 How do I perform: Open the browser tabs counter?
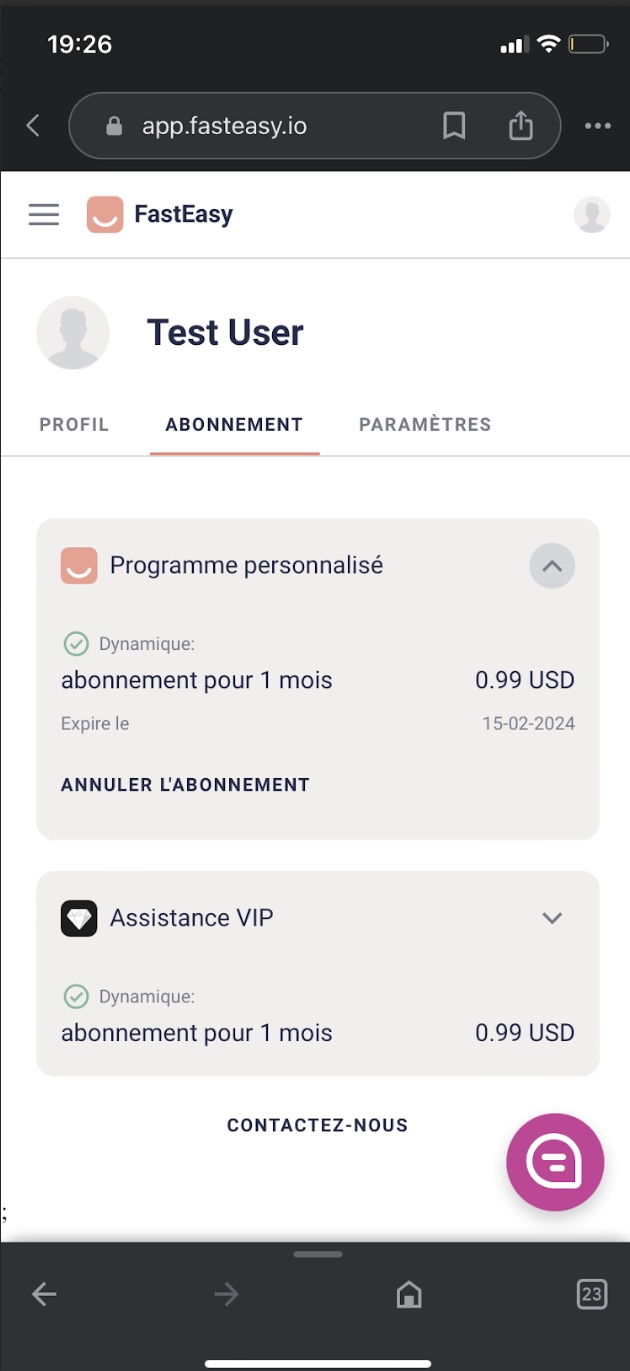point(592,1294)
